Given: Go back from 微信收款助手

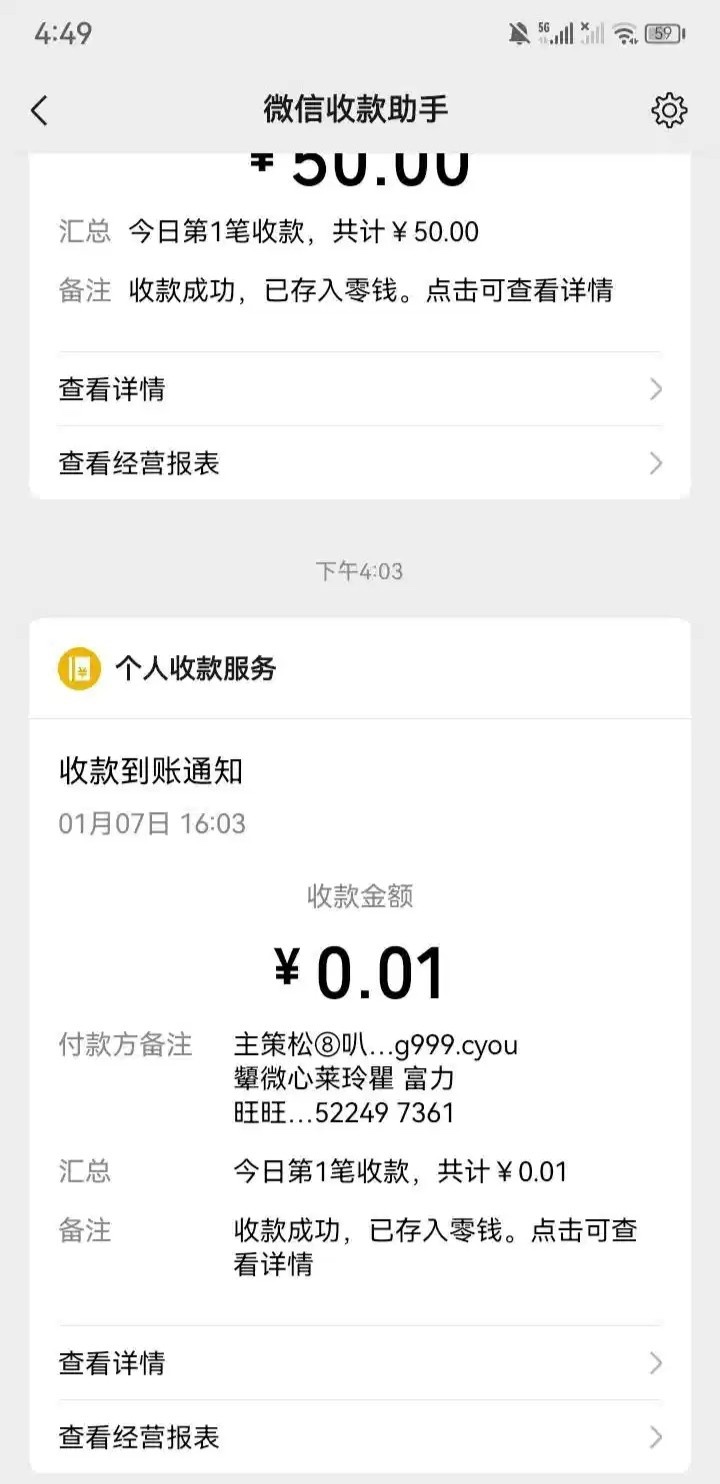Looking at the screenshot, I should (x=39, y=110).
